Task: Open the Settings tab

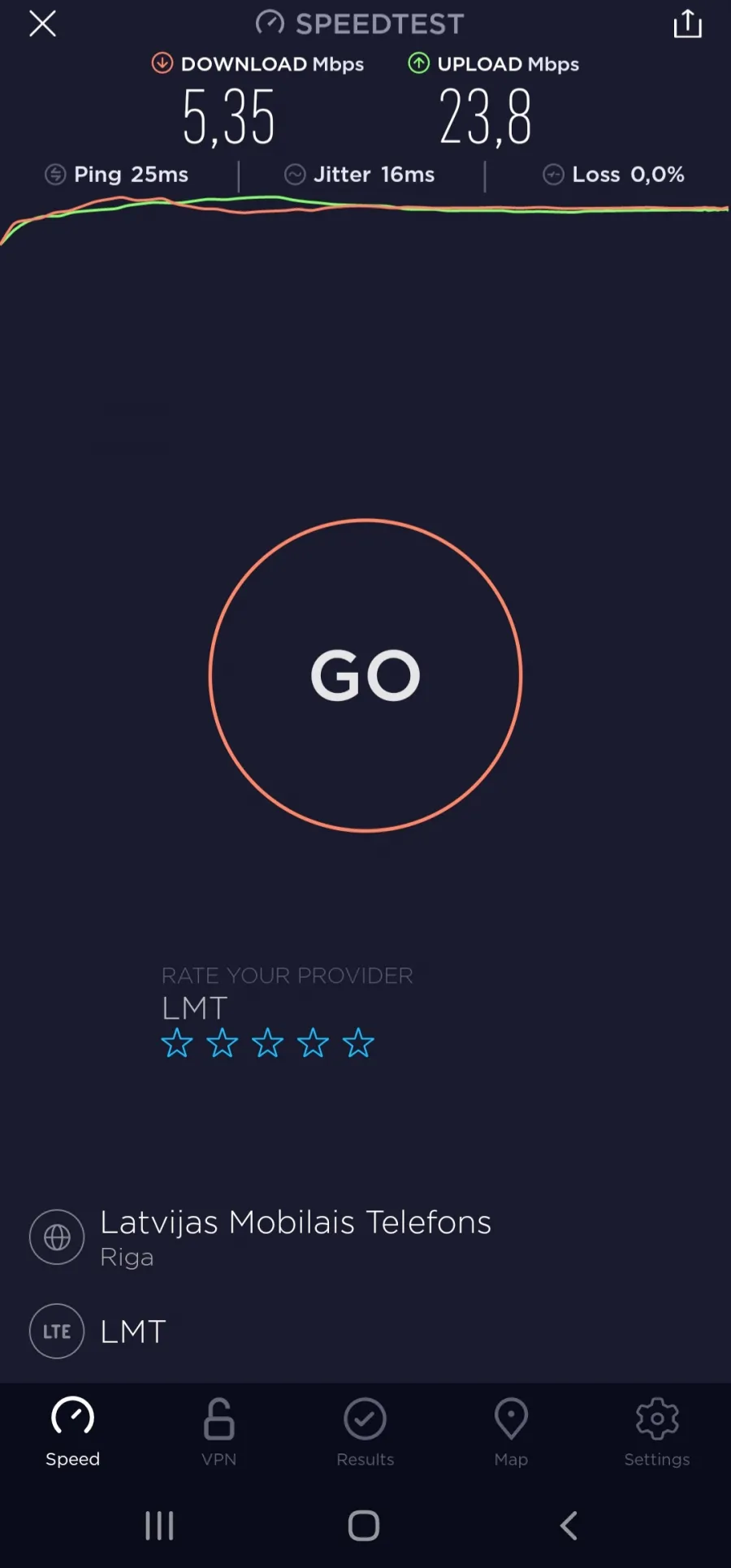Action: (657, 1432)
